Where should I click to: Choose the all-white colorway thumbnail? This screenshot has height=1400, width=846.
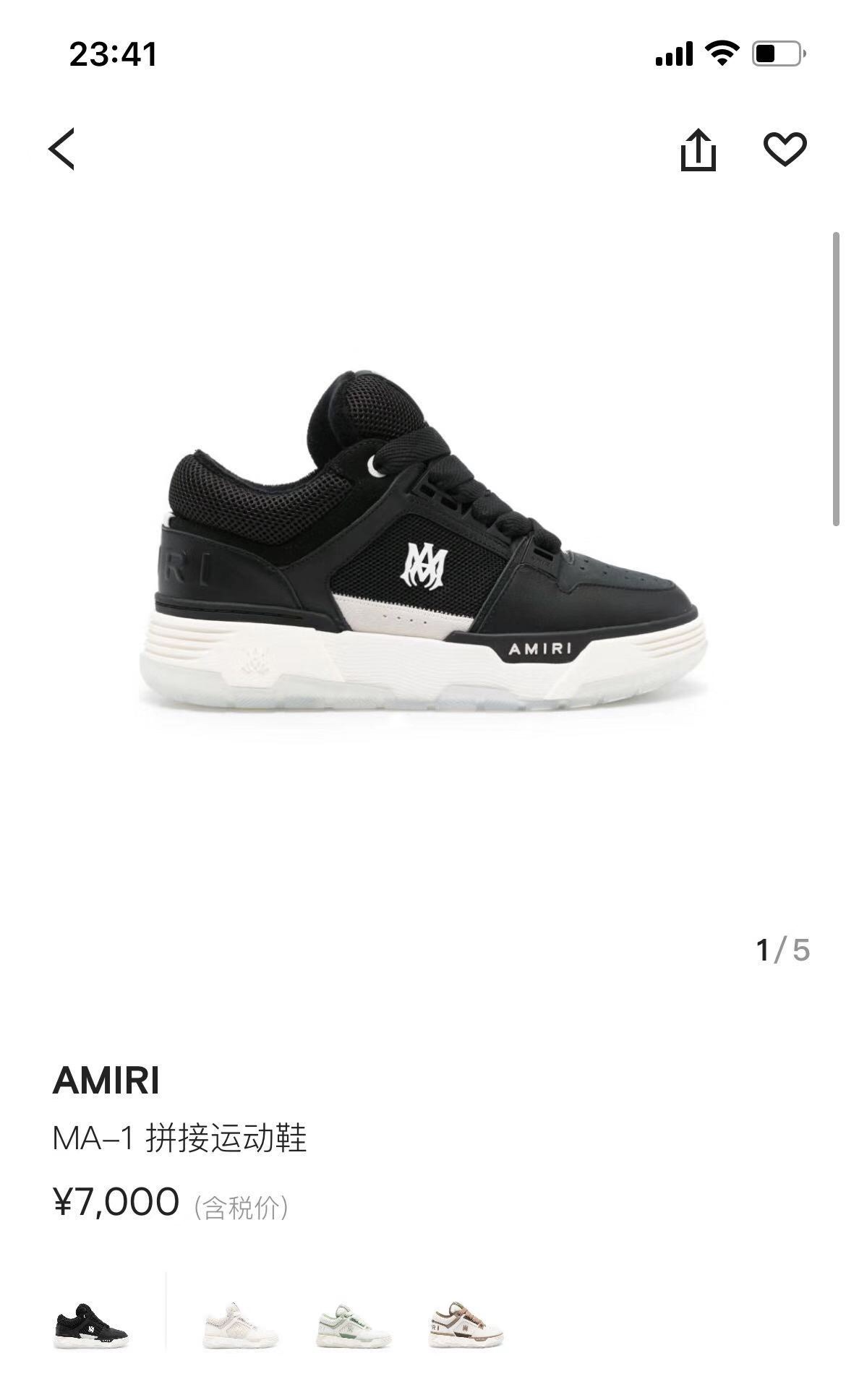tap(239, 1326)
